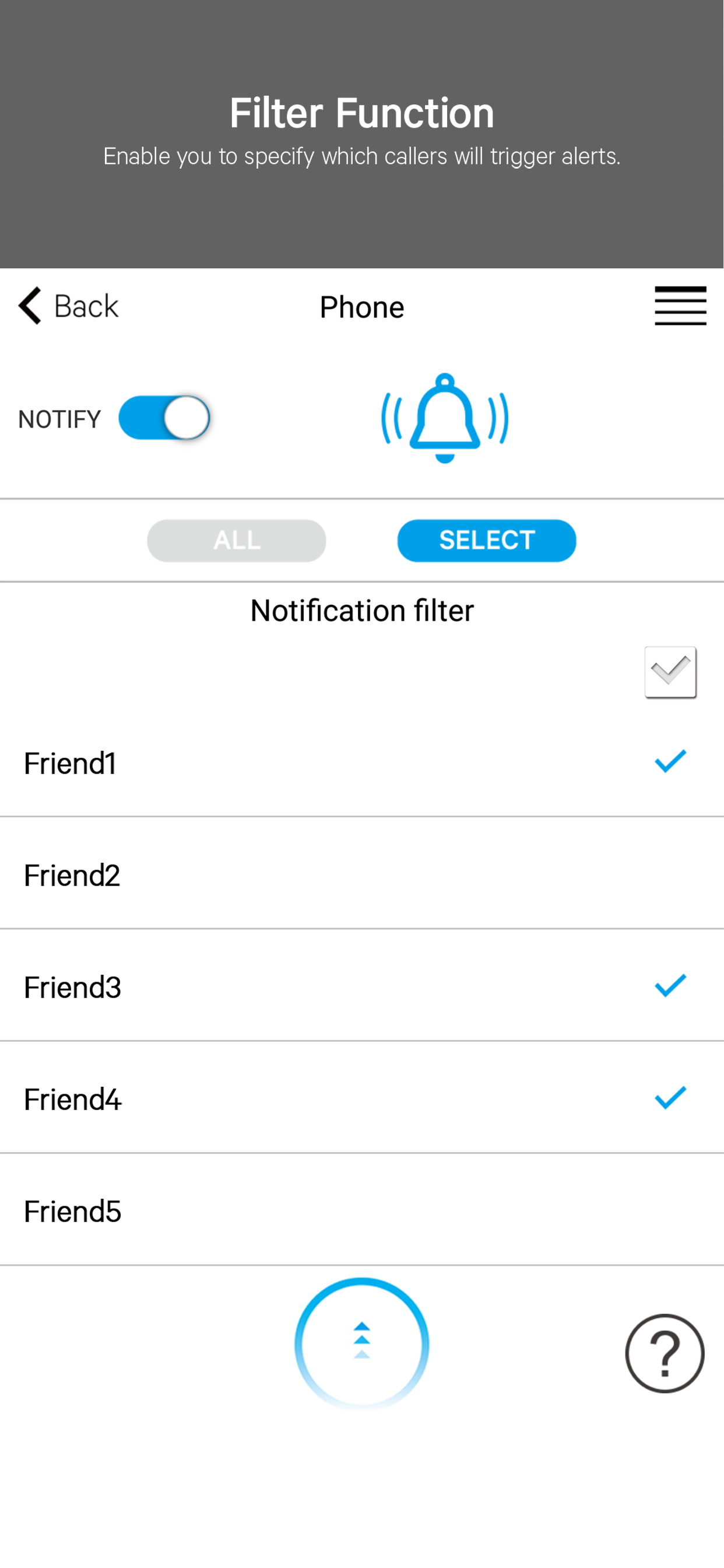Open the hamburger menu at top right
The width and height of the screenshot is (724, 1568).
[x=680, y=306]
